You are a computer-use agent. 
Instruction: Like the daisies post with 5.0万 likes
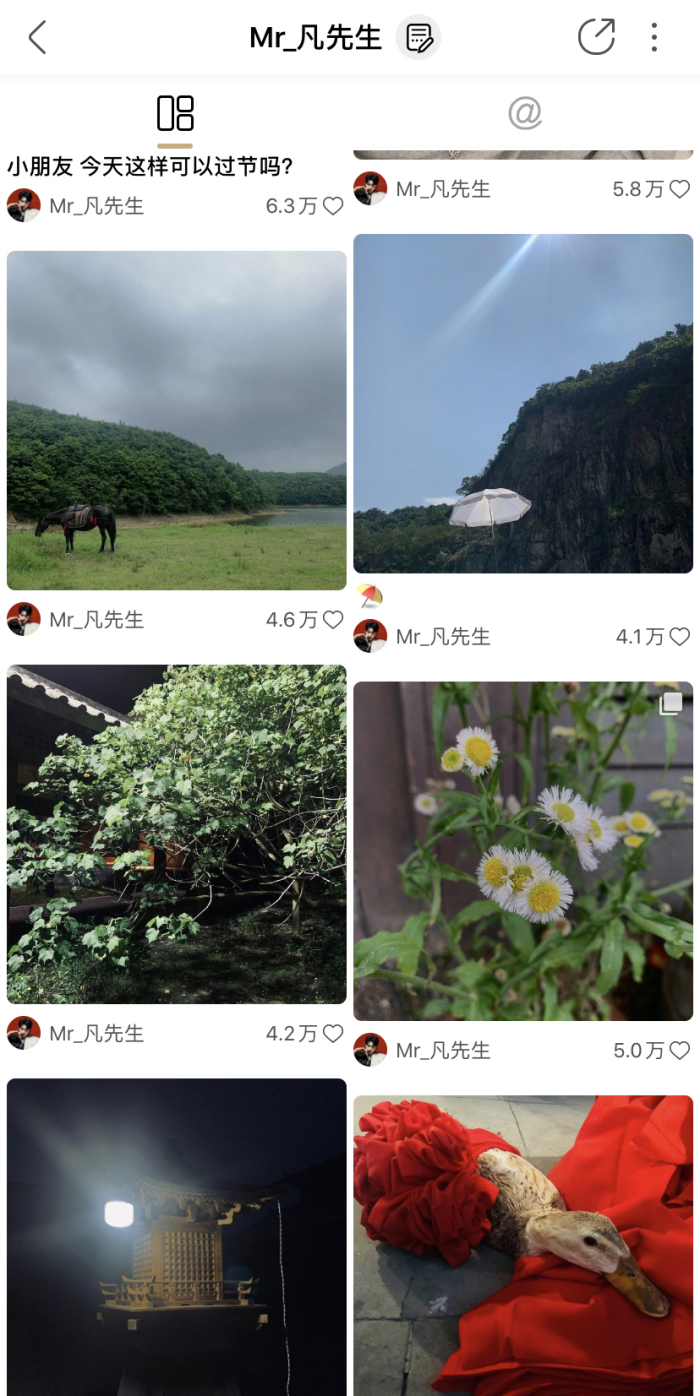coord(680,1050)
